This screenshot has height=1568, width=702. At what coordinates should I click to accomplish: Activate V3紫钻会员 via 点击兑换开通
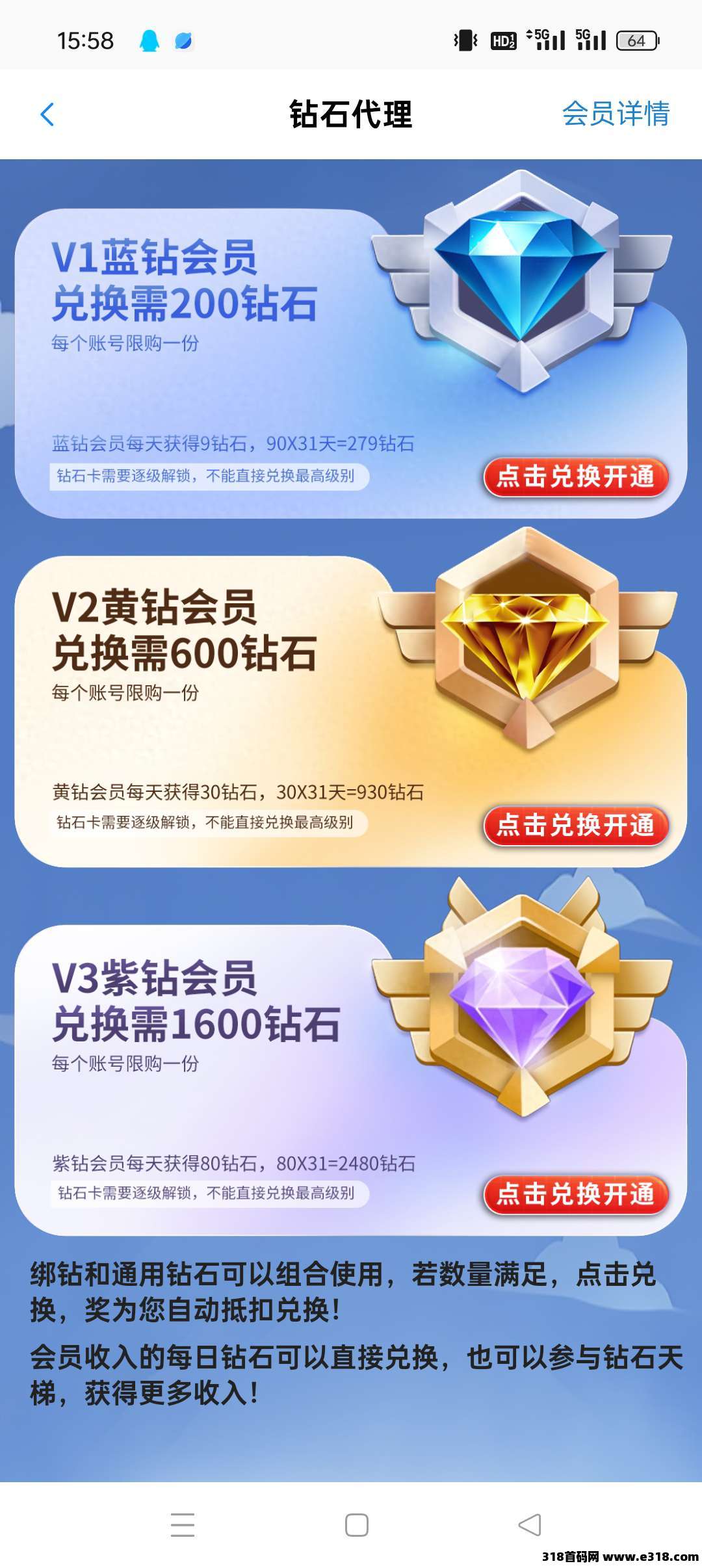click(576, 1194)
